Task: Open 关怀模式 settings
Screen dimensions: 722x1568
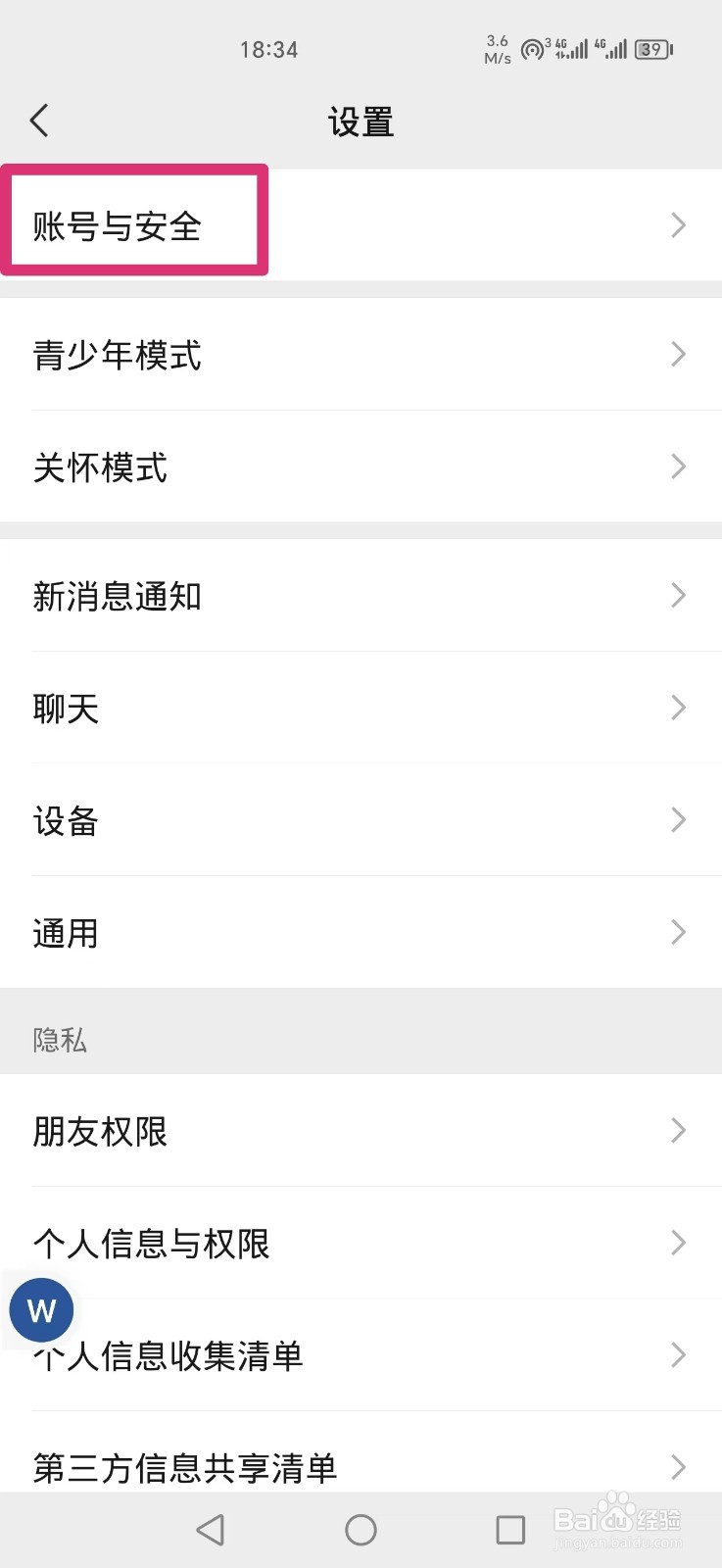Action: (x=361, y=467)
